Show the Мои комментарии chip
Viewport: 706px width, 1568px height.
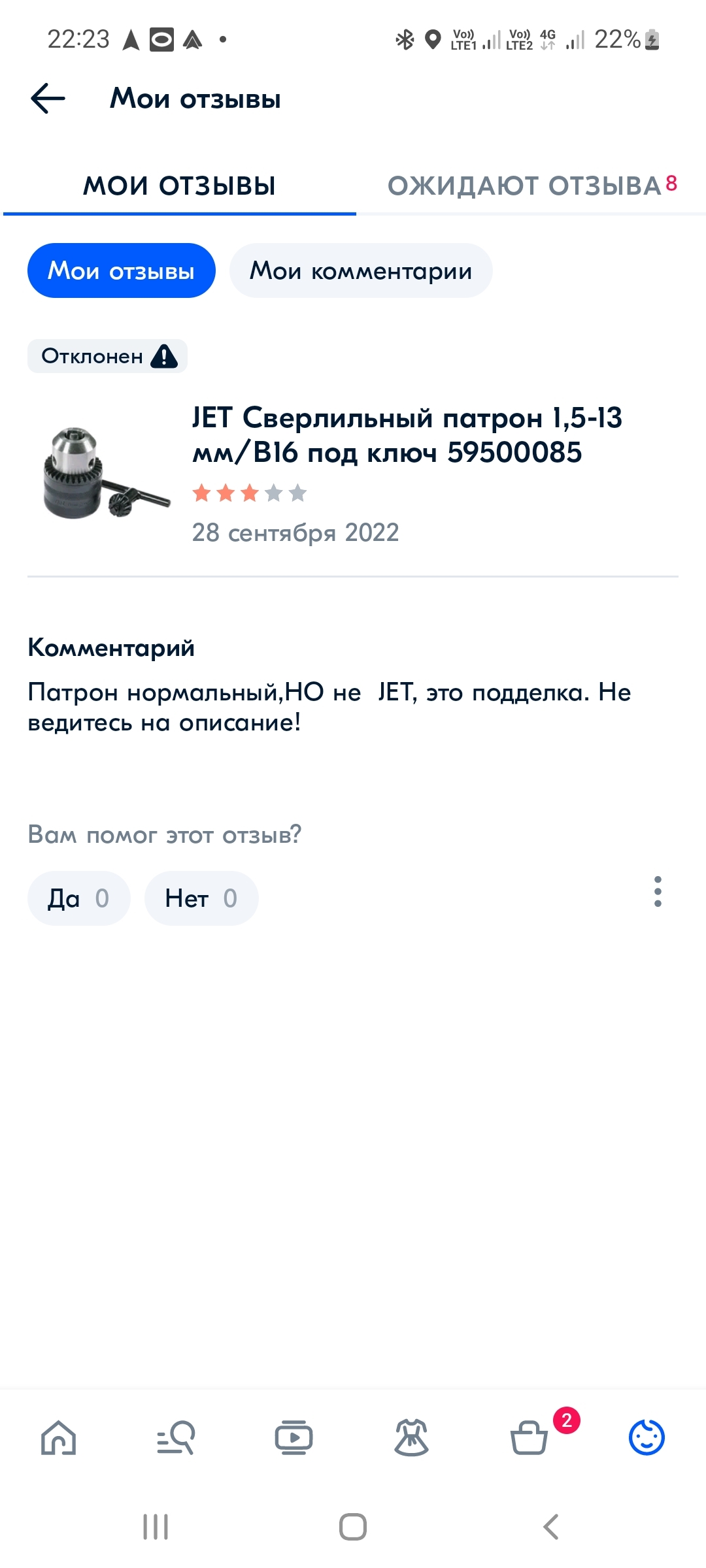(x=361, y=270)
